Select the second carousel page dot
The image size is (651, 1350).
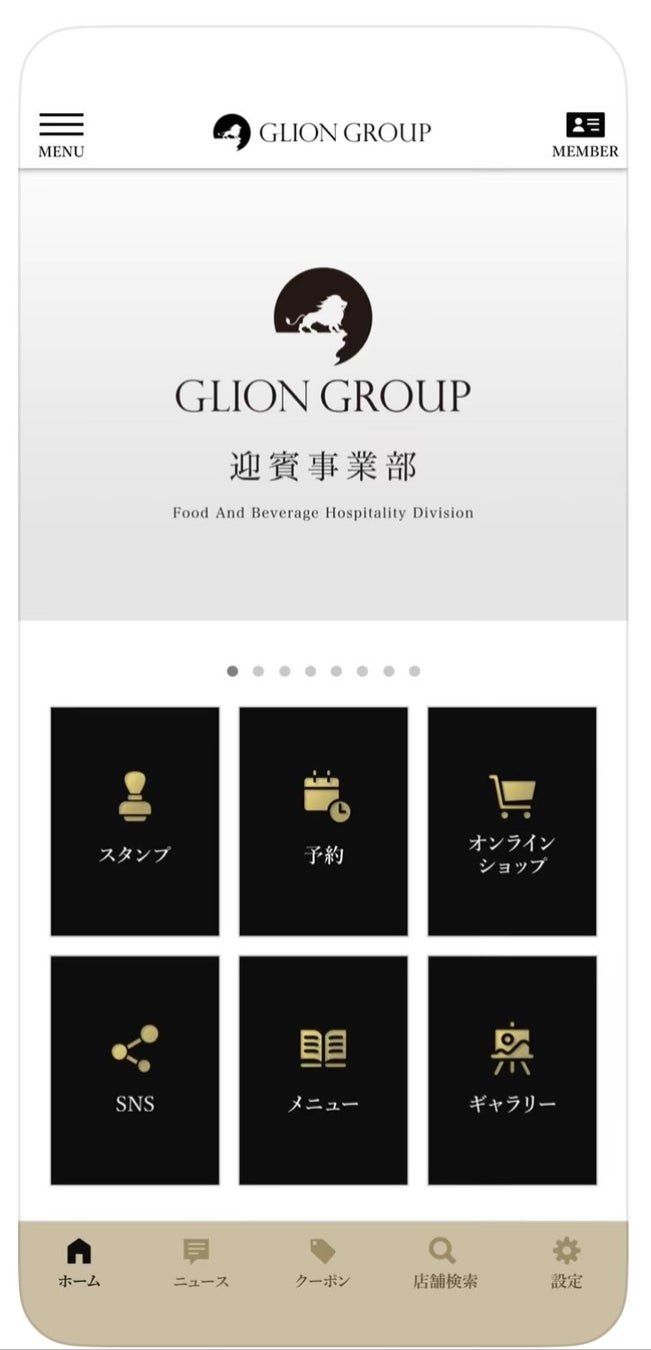[258, 671]
